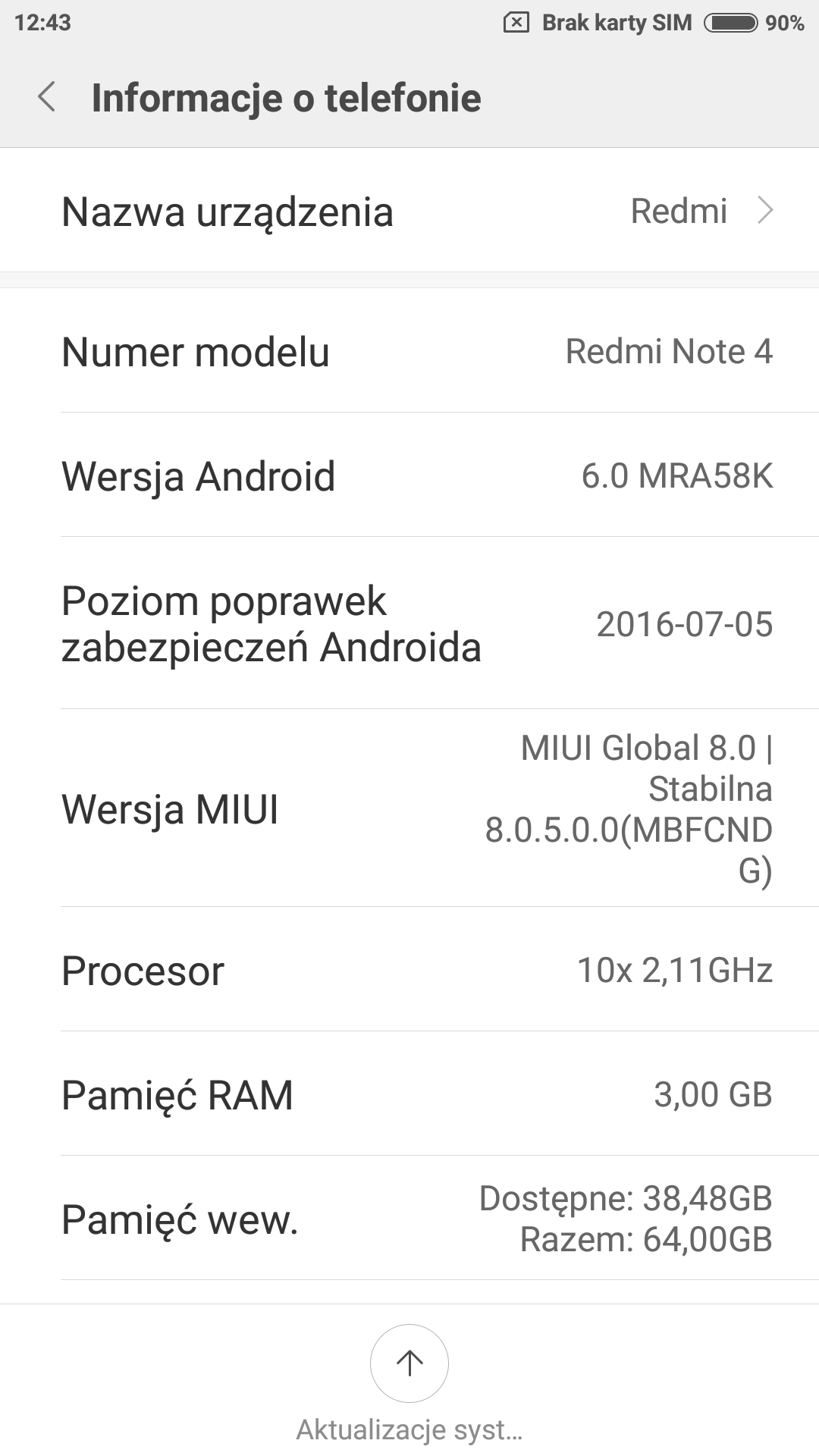
Task: Tap the Wersja Android row
Action: pos(409,476)
